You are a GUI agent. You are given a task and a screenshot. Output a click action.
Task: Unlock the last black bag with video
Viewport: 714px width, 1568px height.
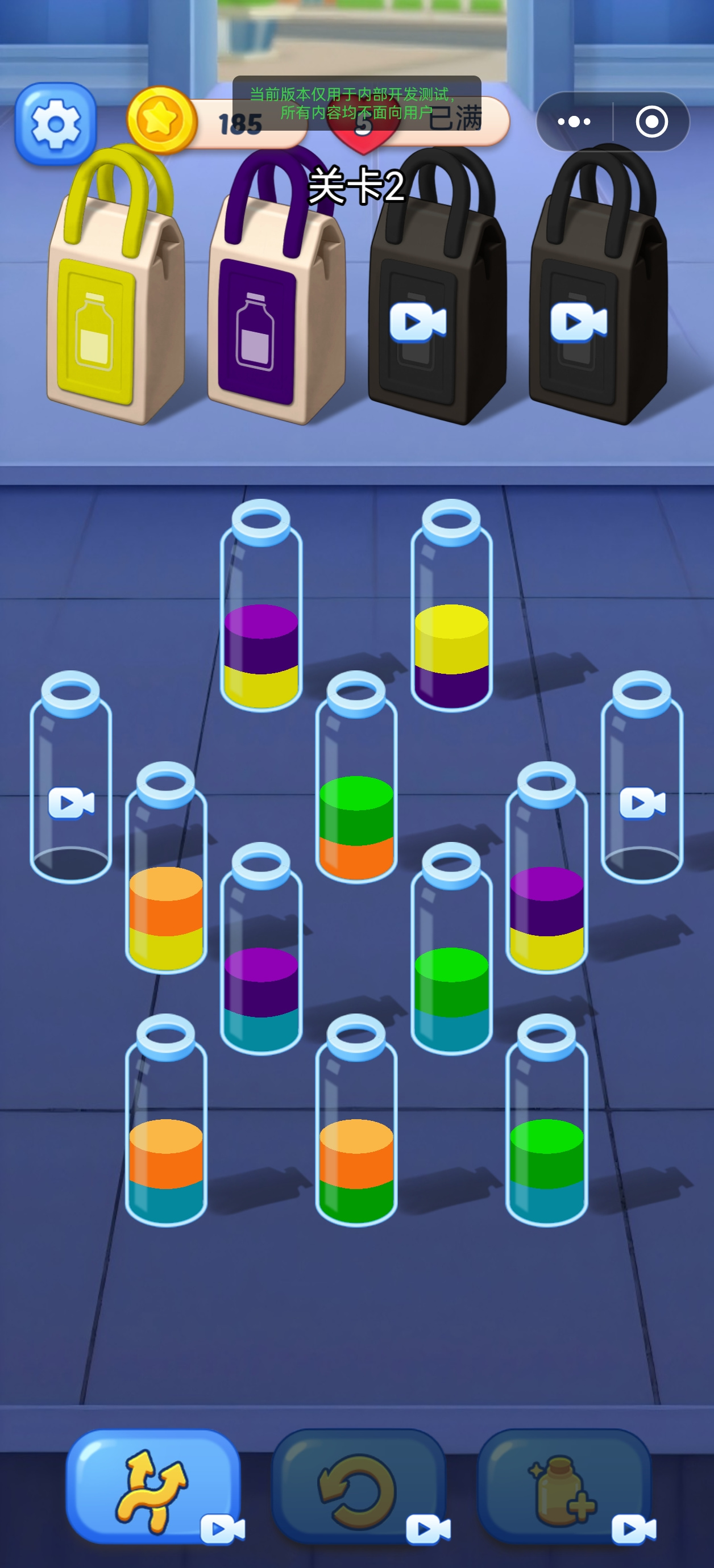click(x=579, y=322)
